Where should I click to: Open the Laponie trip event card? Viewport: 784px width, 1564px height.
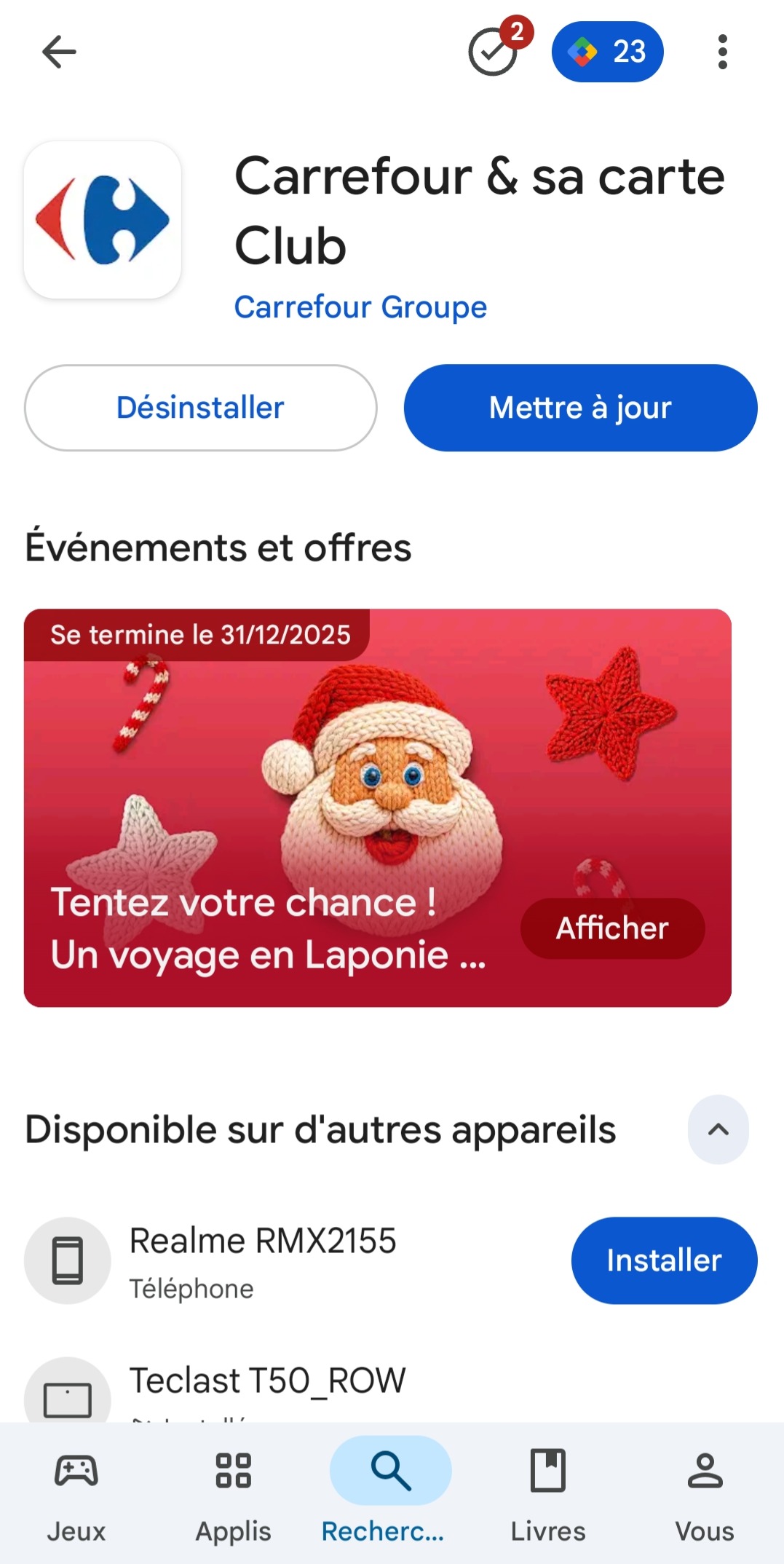click(x=291, y=801)
